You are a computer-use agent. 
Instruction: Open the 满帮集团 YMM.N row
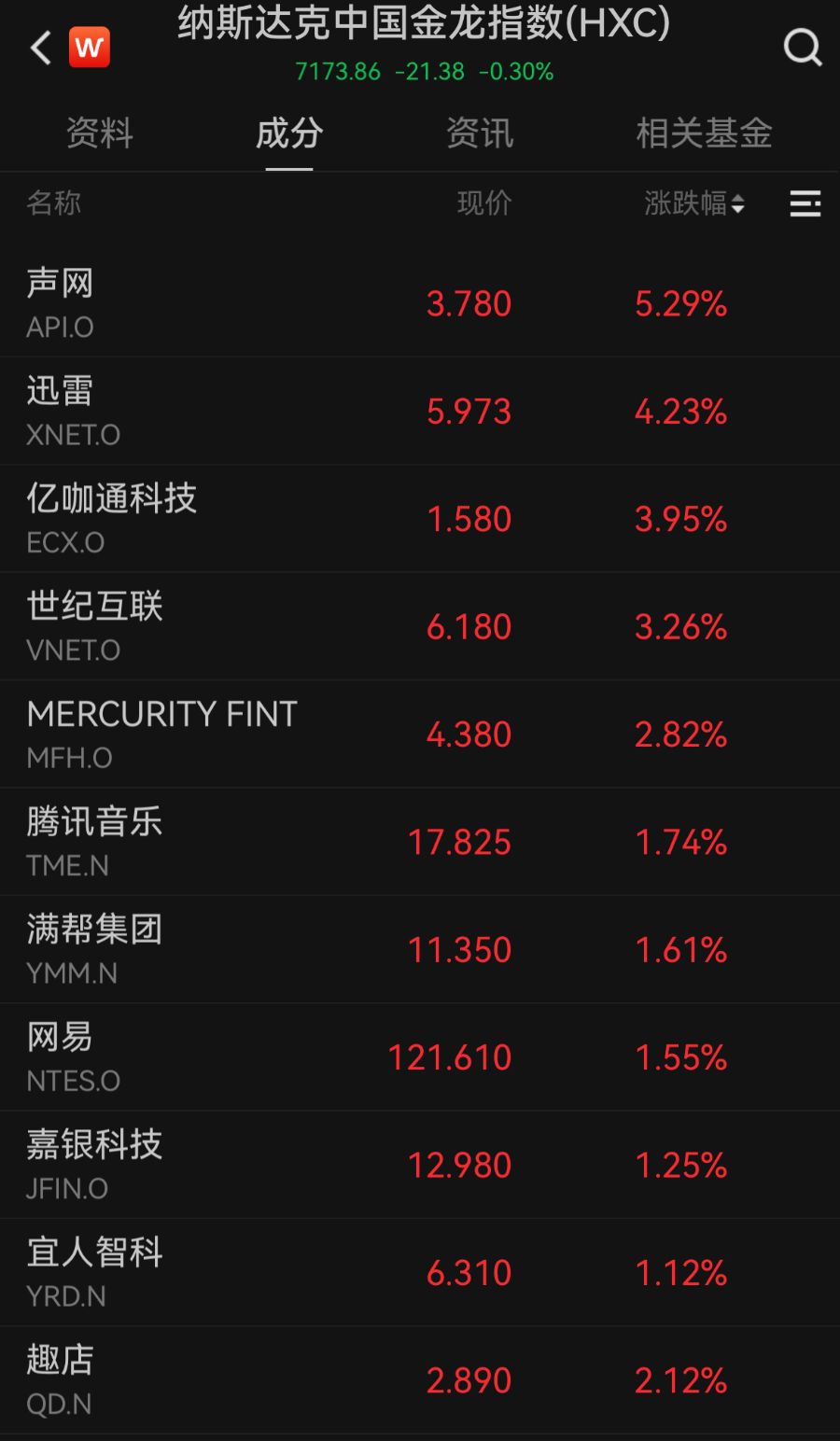[x=419, y=950]
